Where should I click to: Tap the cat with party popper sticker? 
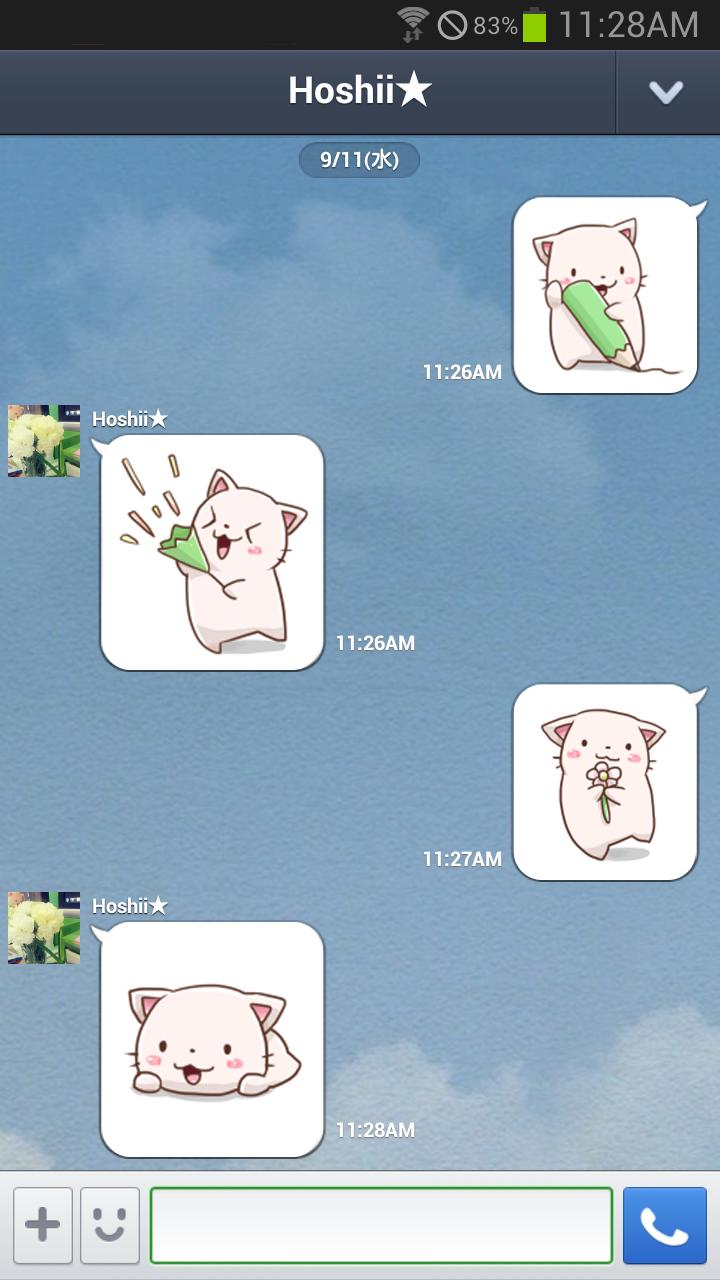click(213, 552)
